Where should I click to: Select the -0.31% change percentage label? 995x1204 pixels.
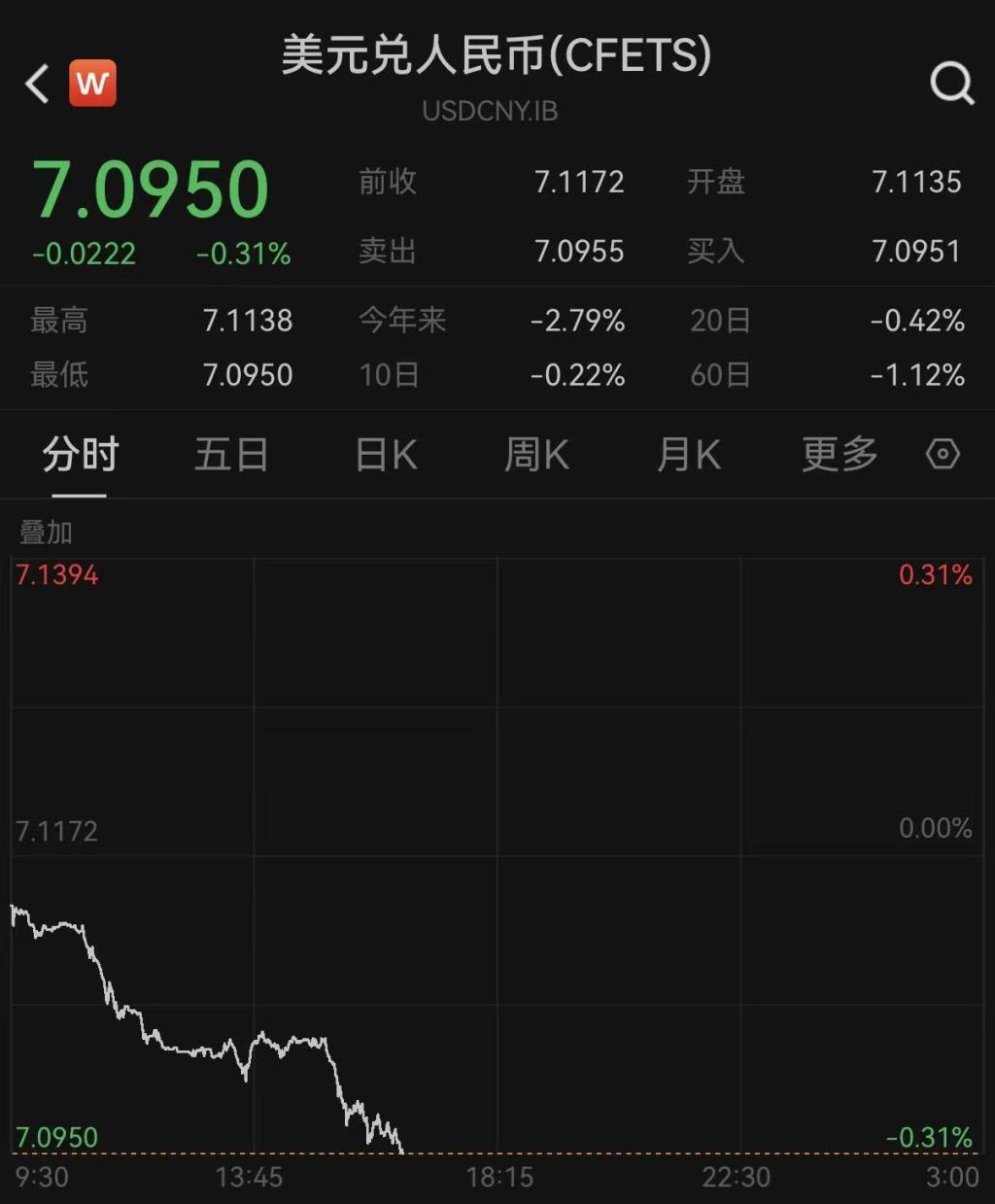coord(242,254)
